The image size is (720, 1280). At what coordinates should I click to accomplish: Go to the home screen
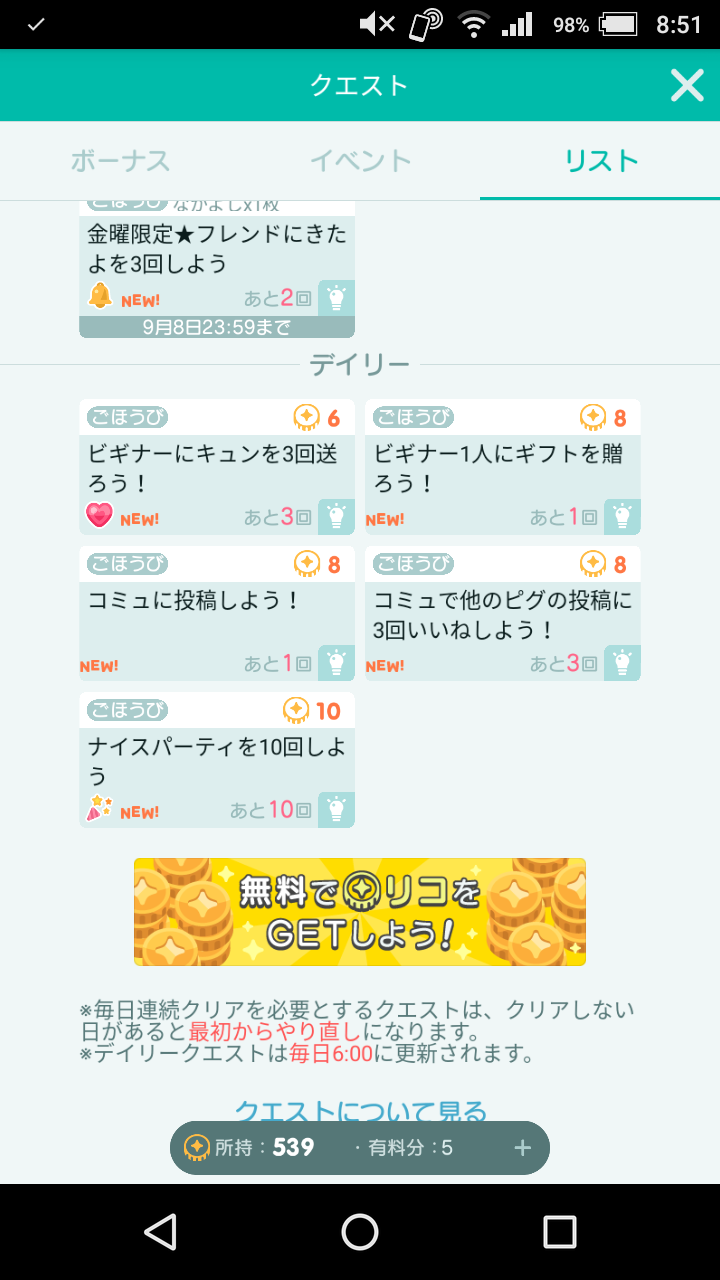tap(360, 1232)
